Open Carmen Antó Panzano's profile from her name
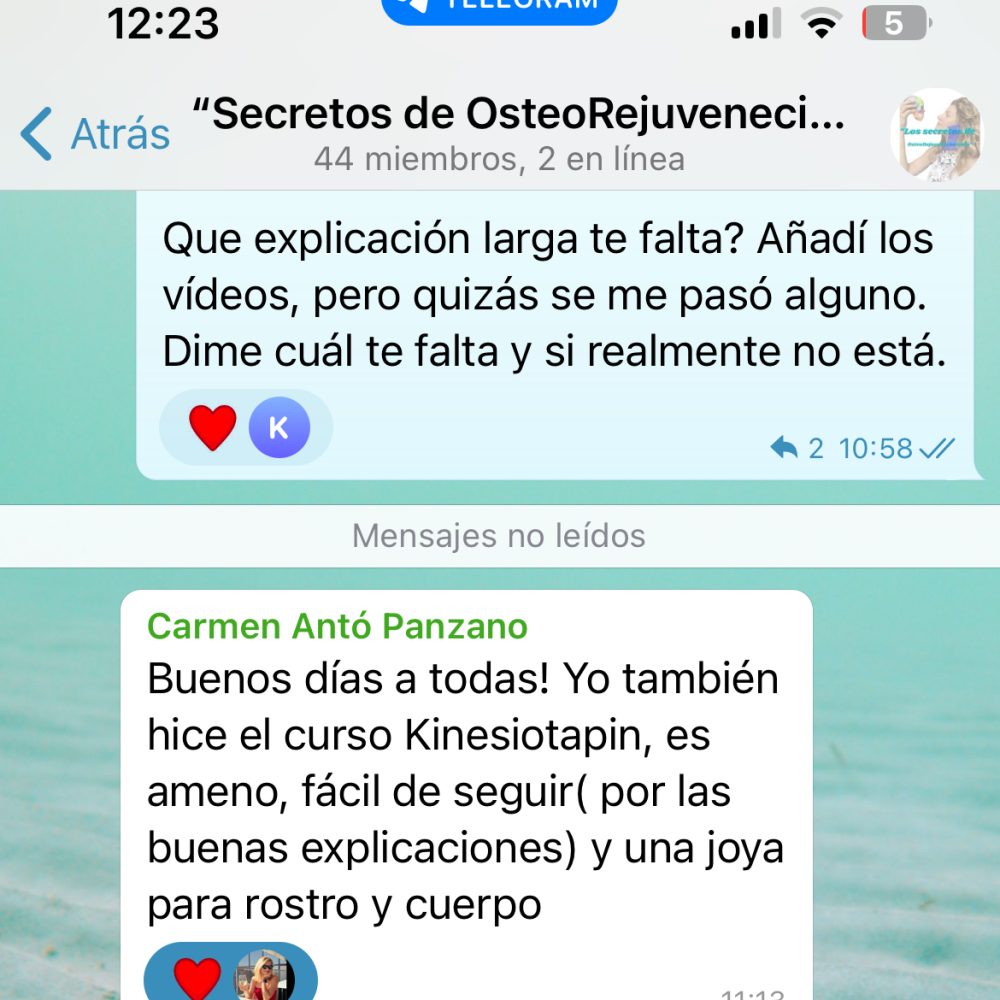 337,627
